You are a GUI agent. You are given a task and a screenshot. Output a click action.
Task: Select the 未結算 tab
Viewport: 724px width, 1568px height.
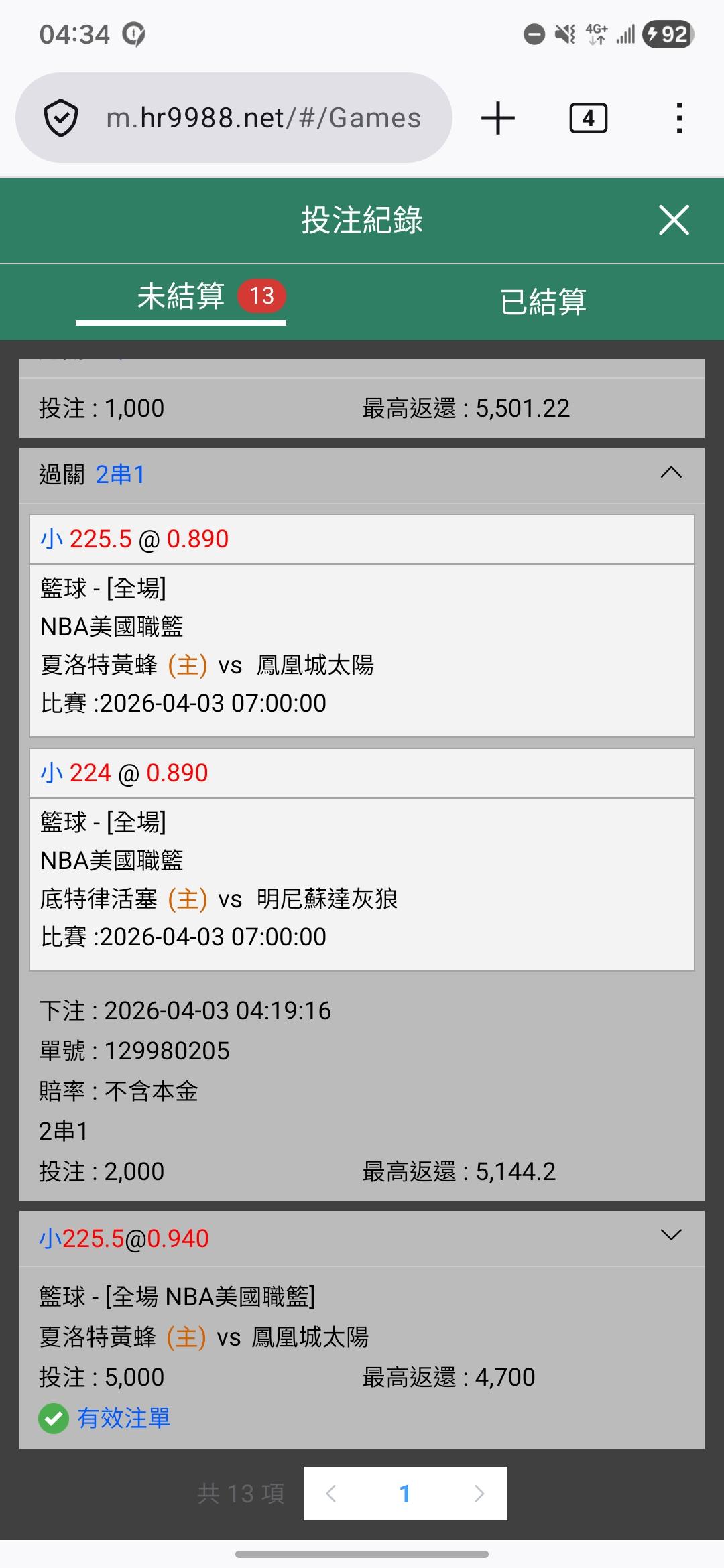coord(181,297)
